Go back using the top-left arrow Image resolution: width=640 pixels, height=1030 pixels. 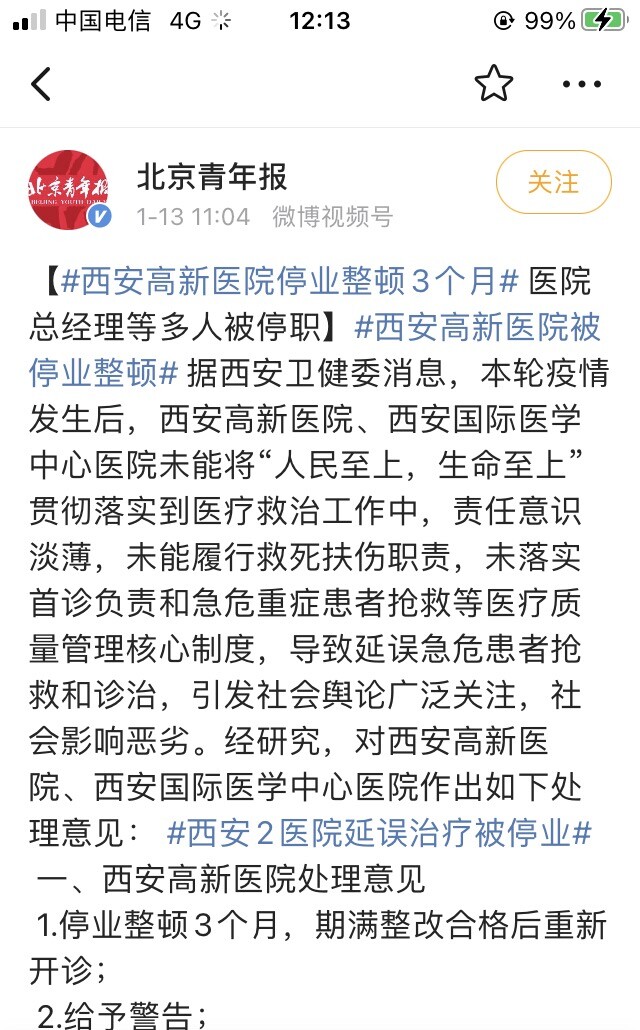pyautogui.click(x=41, y=84)
